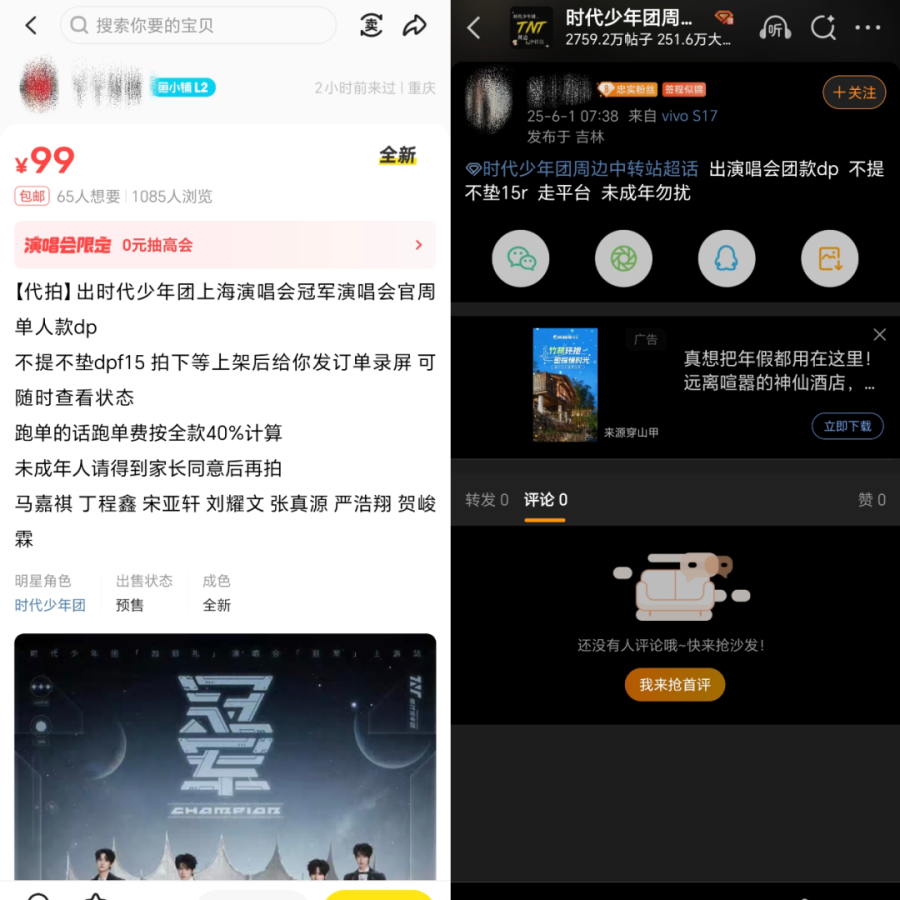
Task: Open the 演唱会限定 0元抽高会 banner
Action: [x=225, y=245]
